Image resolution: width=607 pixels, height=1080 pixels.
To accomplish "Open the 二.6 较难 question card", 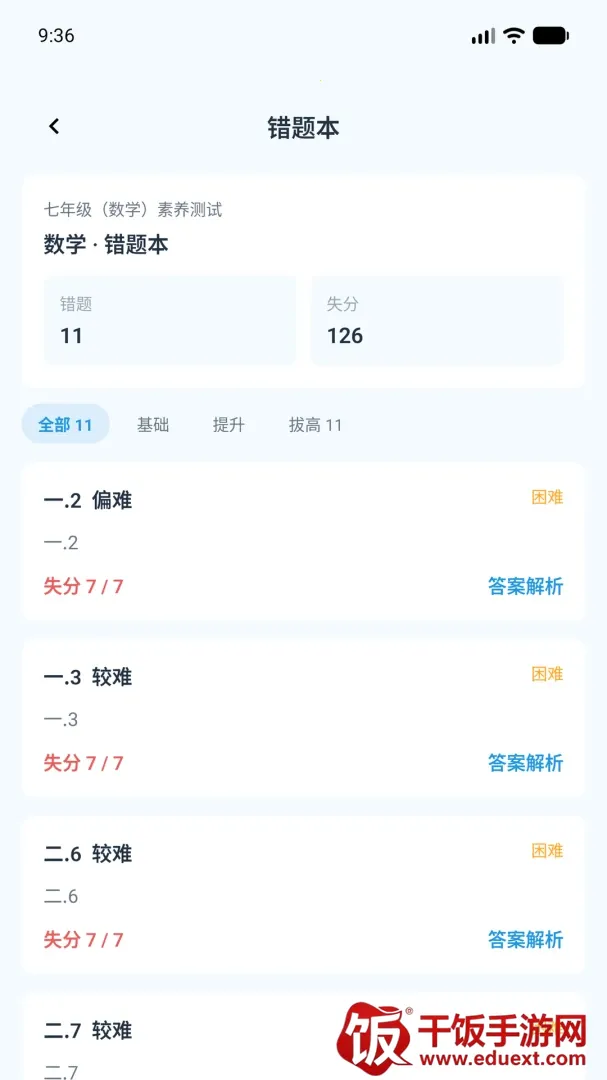I will coord(303,895).
